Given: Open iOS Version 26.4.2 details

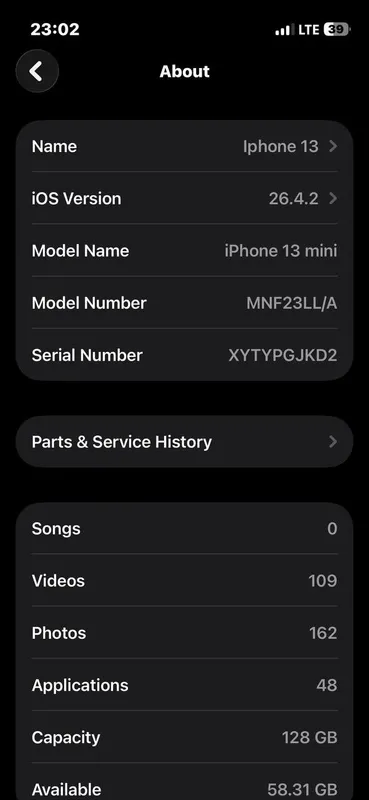Looking at the screenshot, I should pyautogui.click(x=184, y=198).
